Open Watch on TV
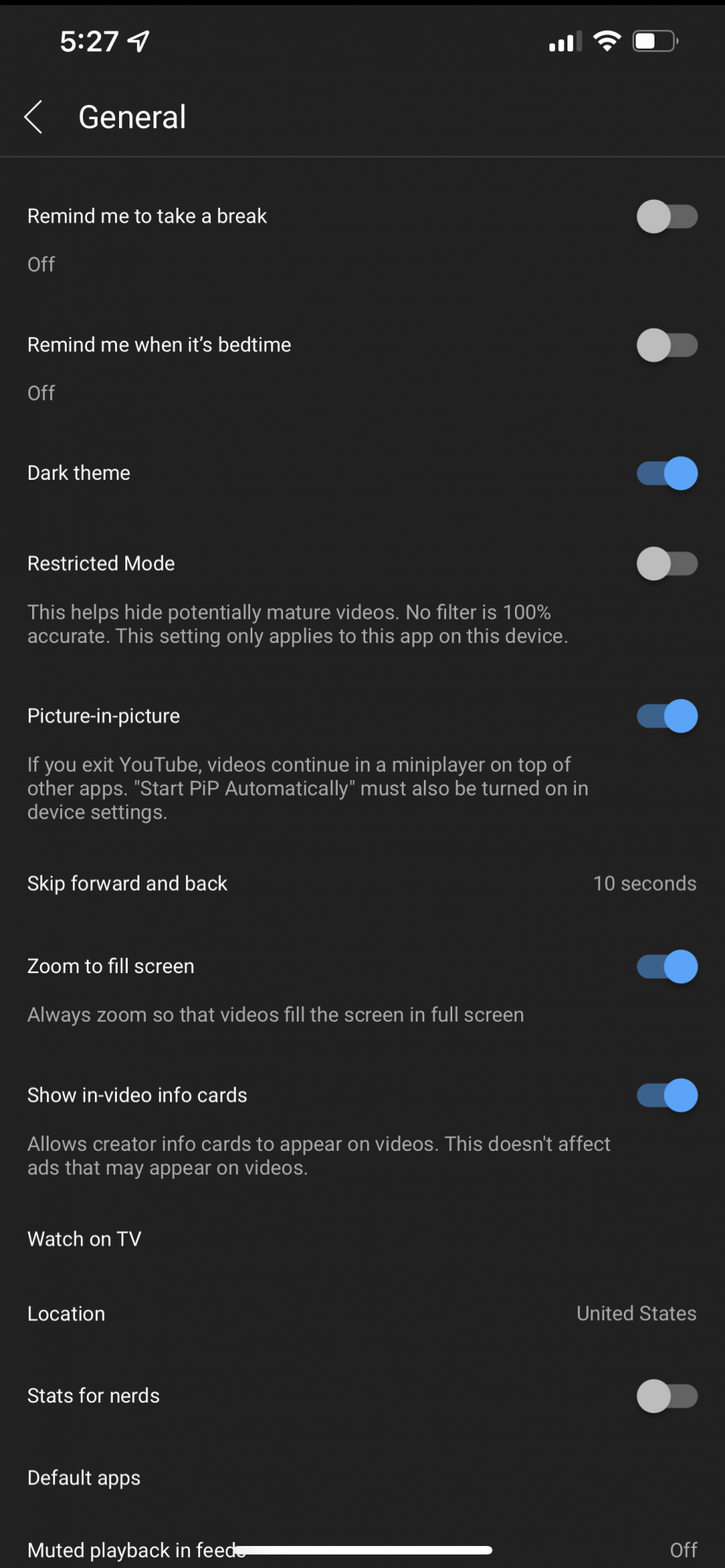Screen dimensions: 725x1568 (x=362, y=1240)
